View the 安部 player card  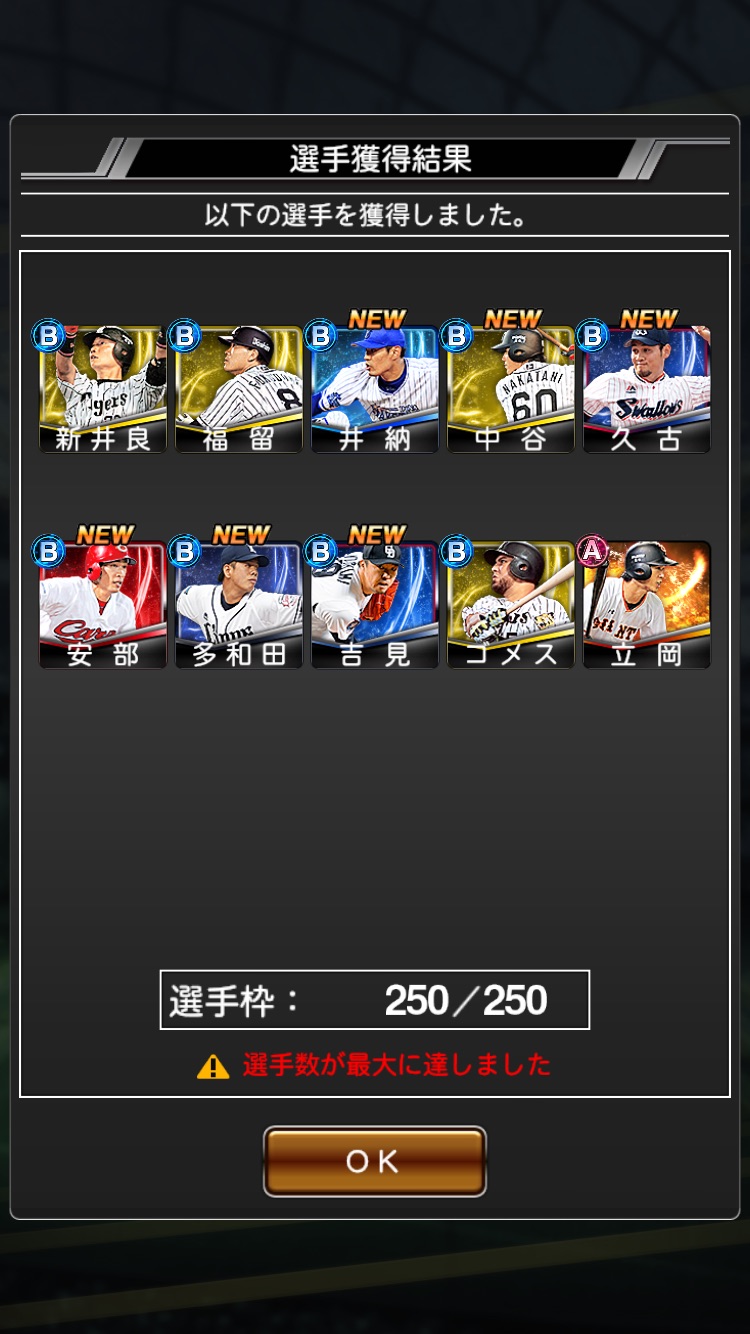(x=103, y=605)
